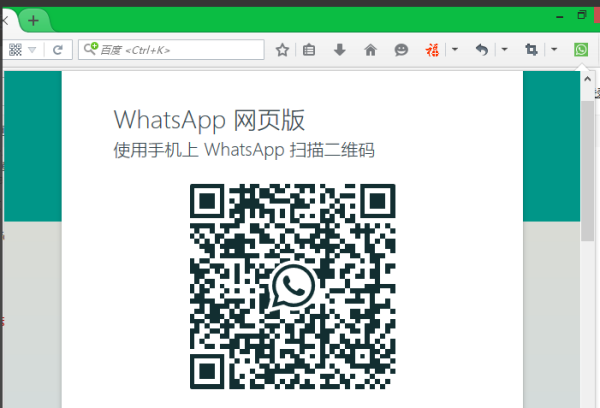Open the downloads arrow

pos(340,49)
